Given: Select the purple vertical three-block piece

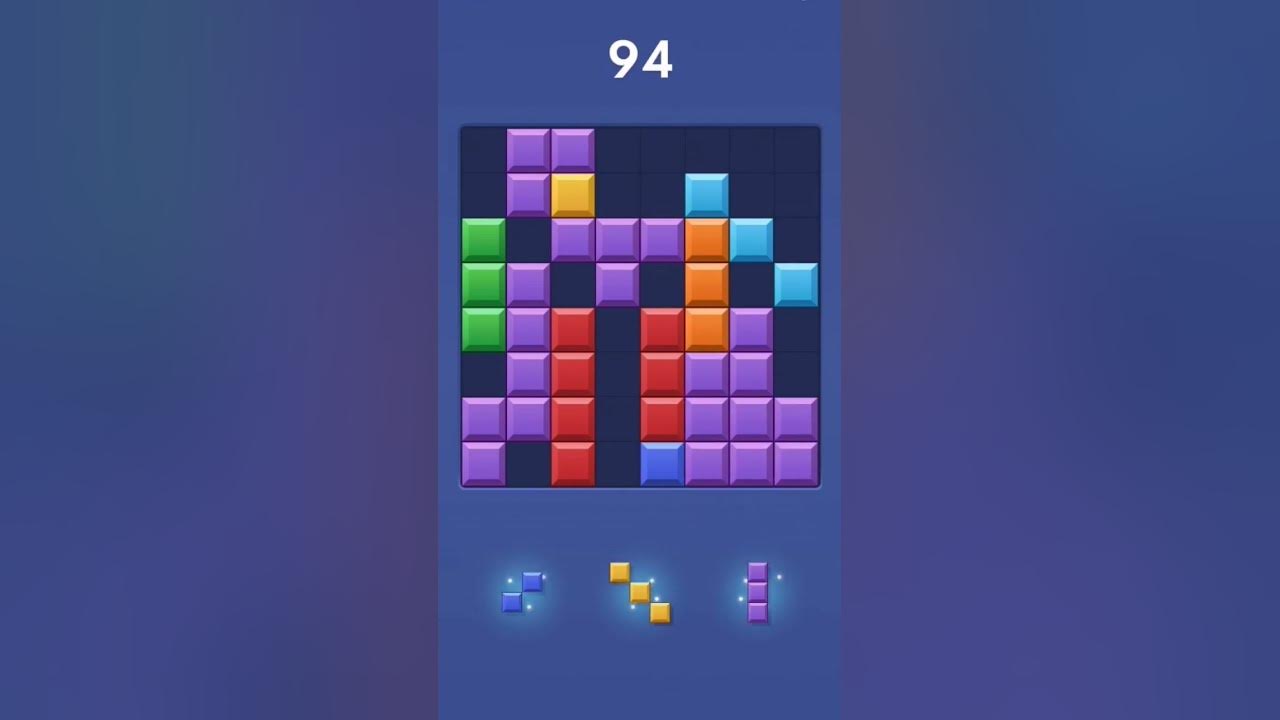Looking at the screenshot, I should 758,592.
